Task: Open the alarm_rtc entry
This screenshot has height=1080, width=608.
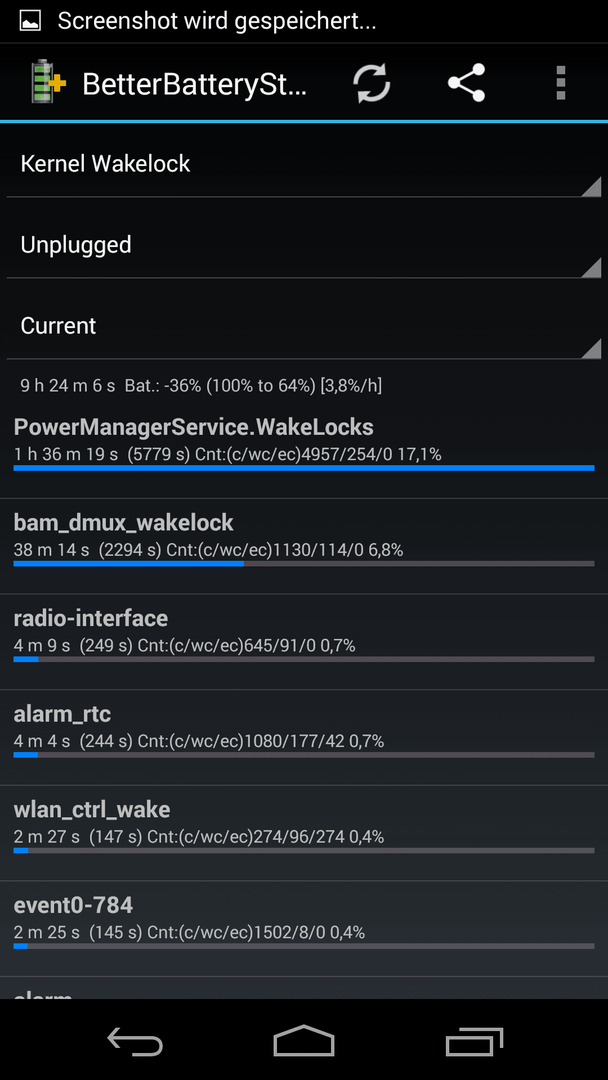Action: [x=304, y=738]
